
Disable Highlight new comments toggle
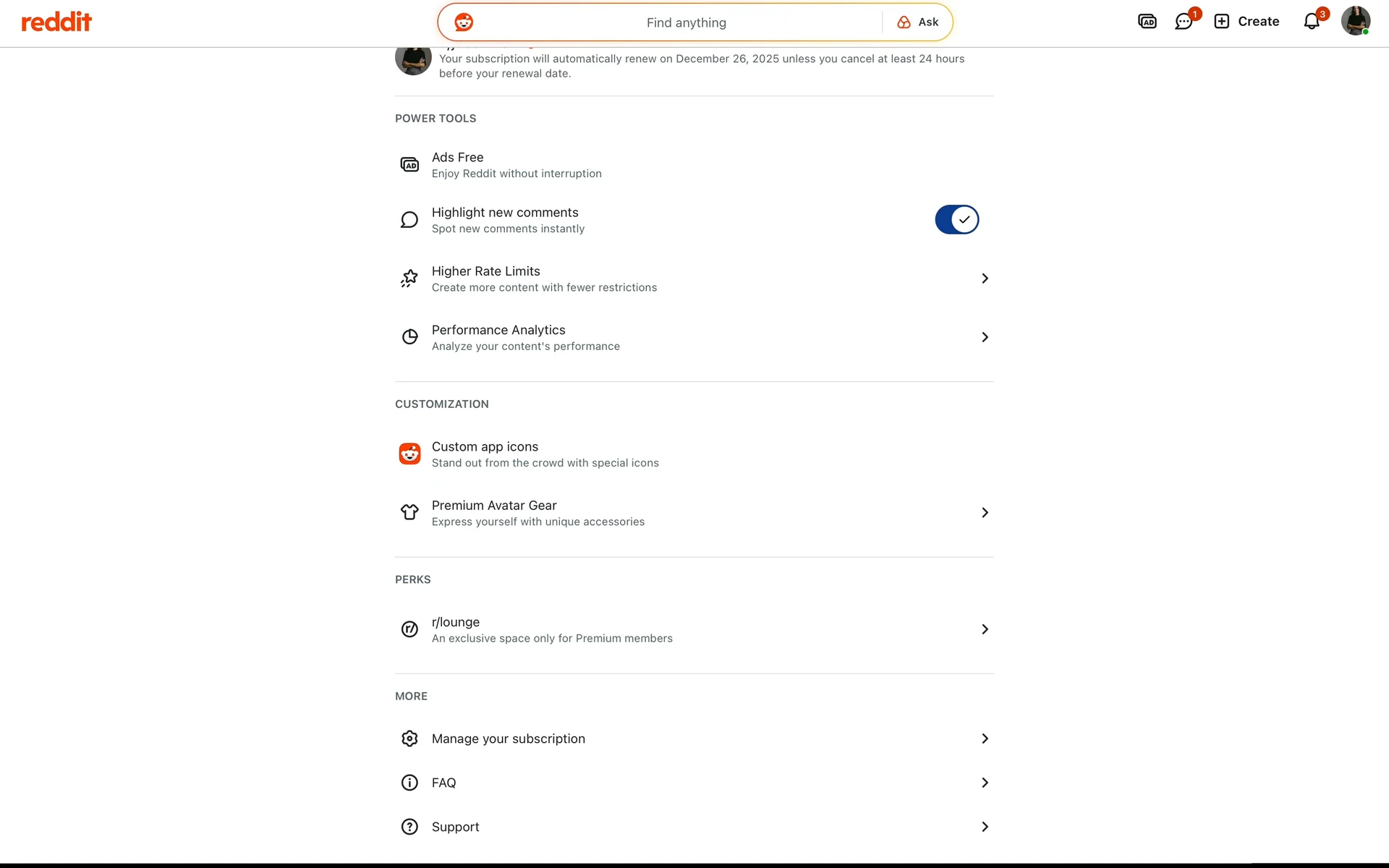pyautogui.click(x=956, y=220)
